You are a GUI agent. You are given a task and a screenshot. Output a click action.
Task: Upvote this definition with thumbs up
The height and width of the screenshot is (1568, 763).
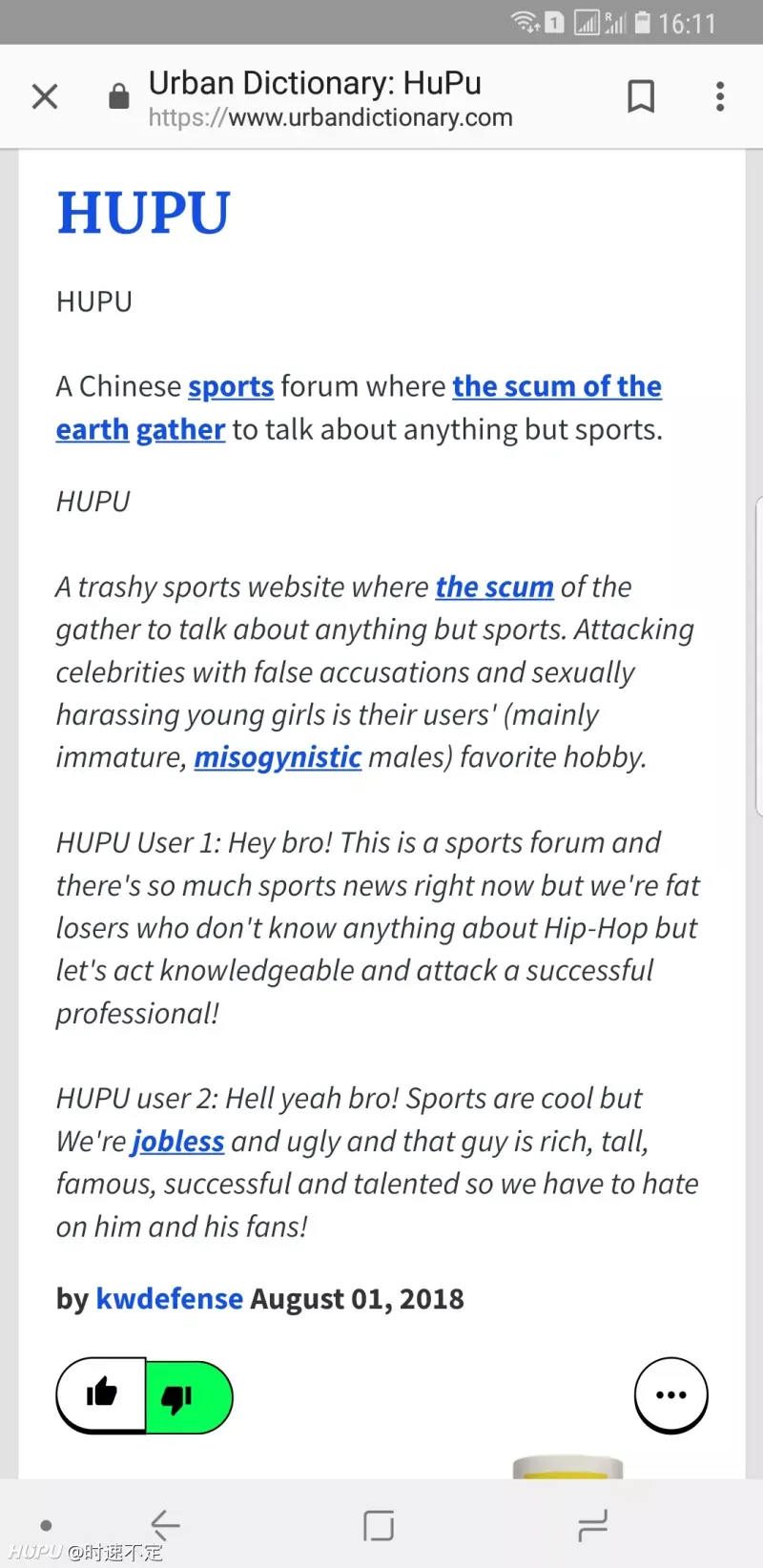[102, 1394]
